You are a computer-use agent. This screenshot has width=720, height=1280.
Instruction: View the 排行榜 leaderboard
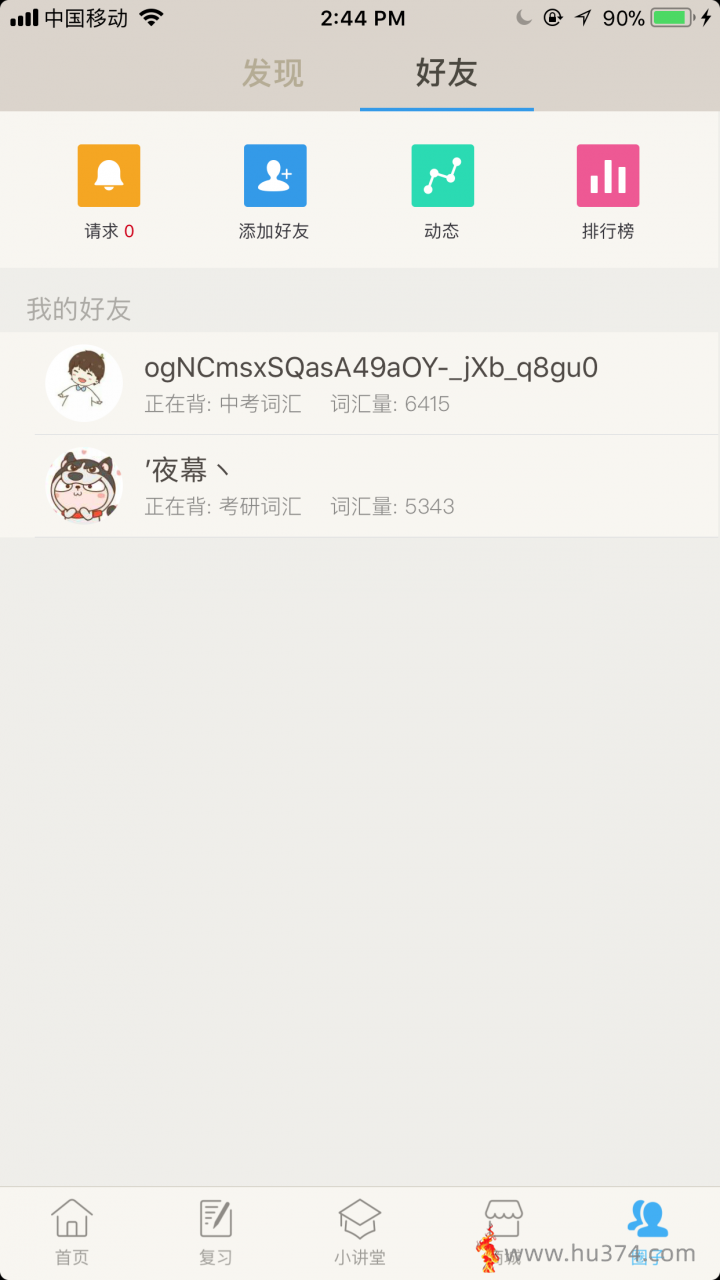(608, 192)
